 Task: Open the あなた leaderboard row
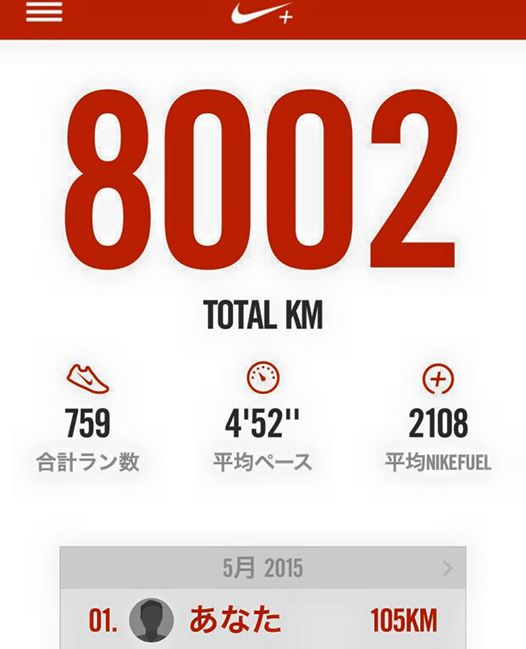[263, 619]
